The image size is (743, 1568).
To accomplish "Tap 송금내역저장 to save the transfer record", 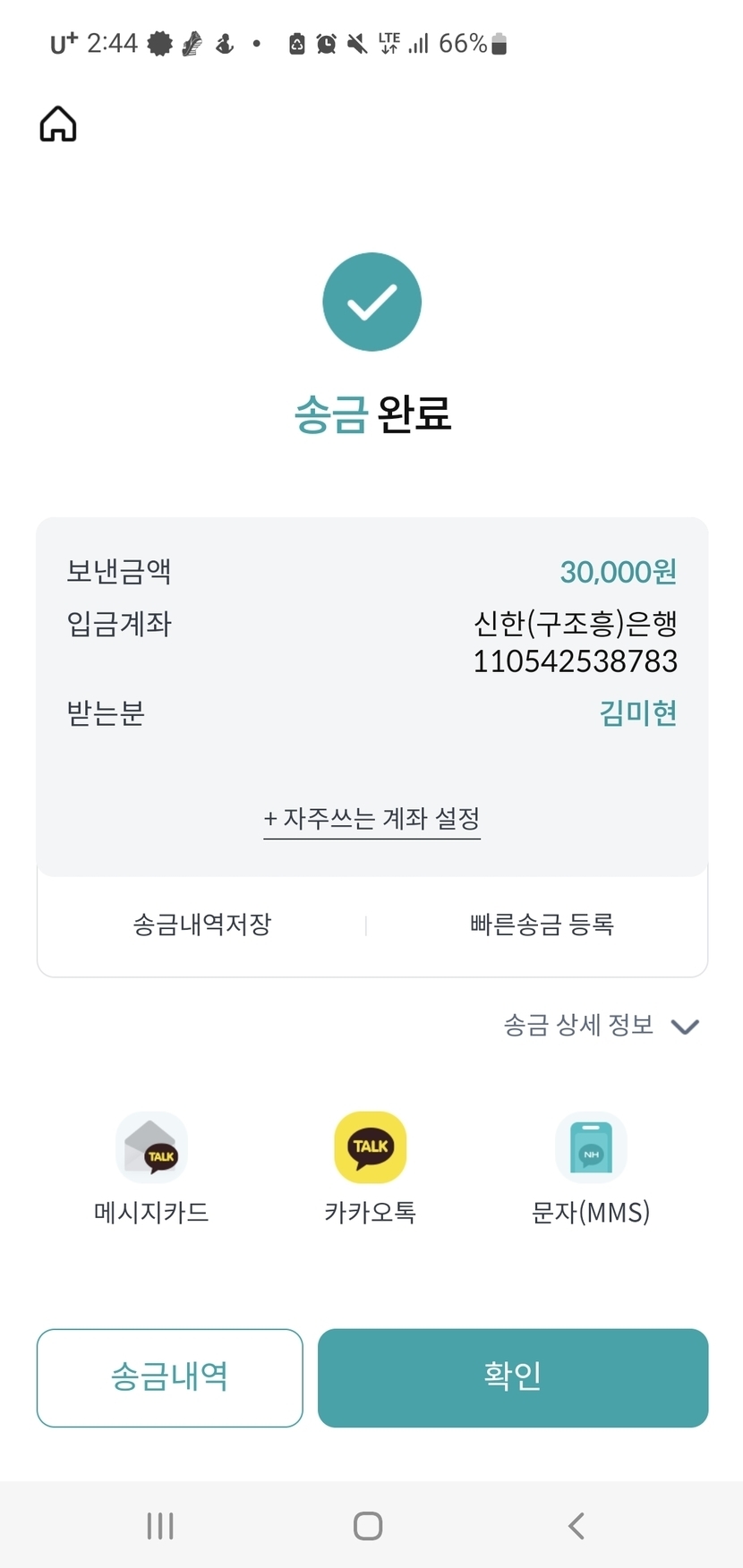I will pyautogui.click(x=201, y=925).
